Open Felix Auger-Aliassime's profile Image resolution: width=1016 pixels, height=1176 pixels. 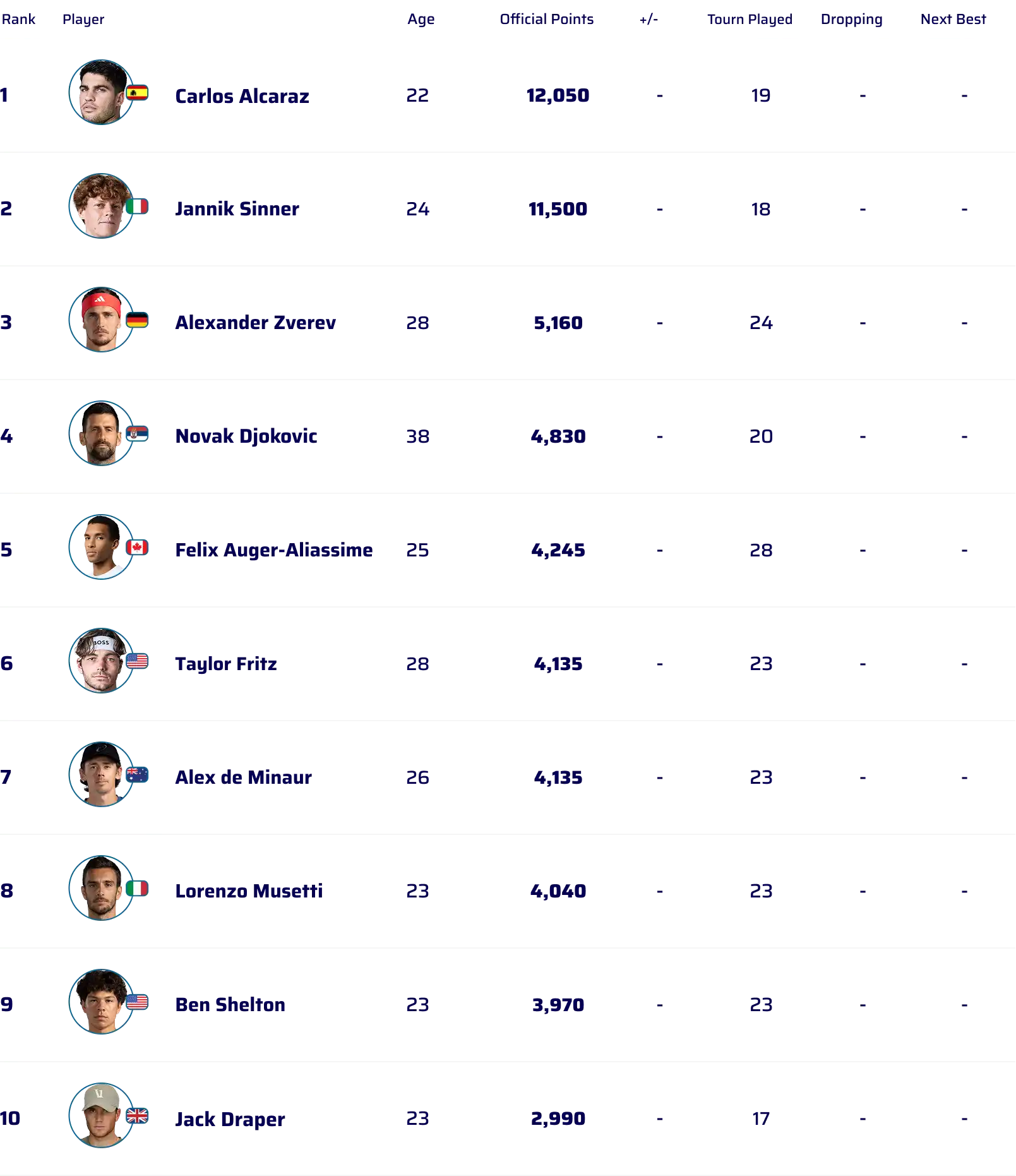point(273,550)
